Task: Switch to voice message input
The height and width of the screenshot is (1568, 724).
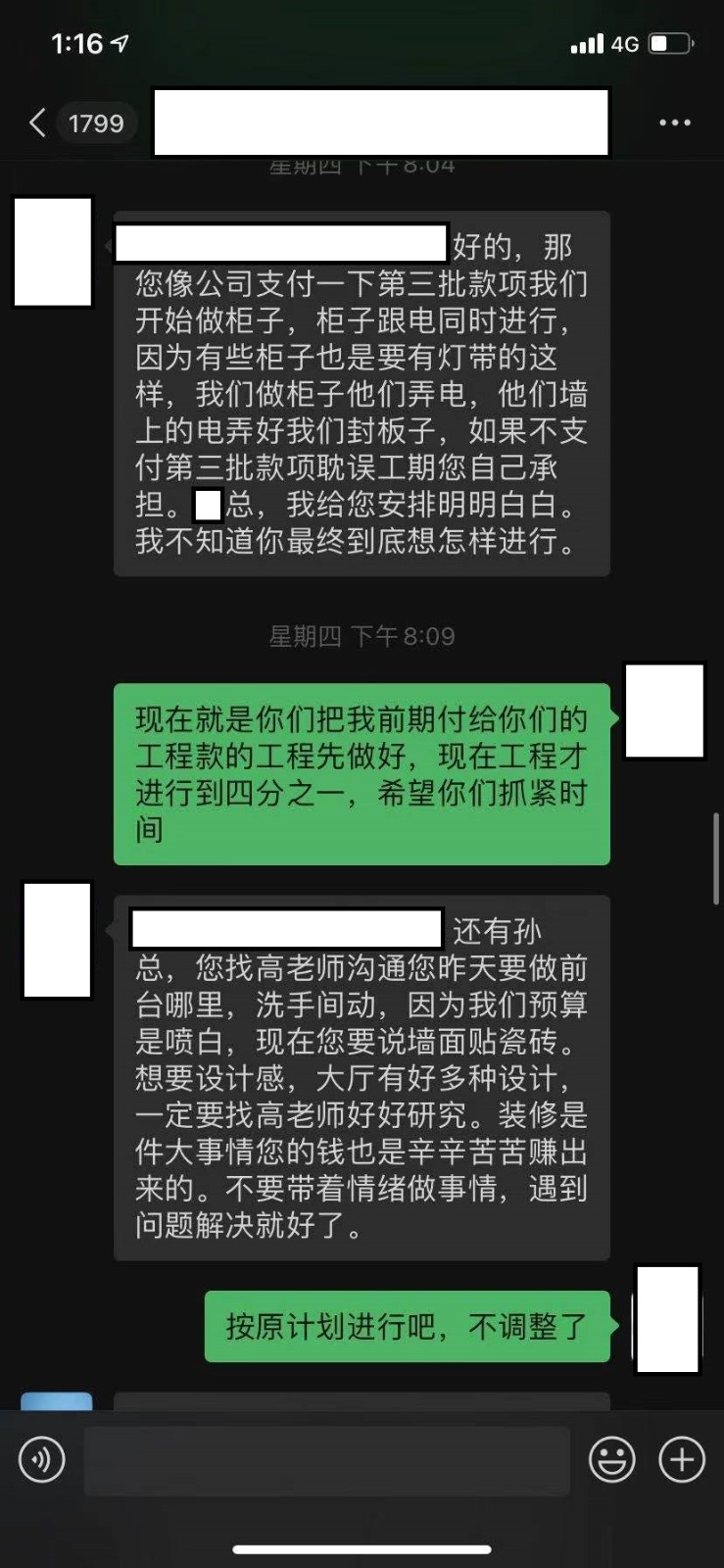Action: 42,1460
